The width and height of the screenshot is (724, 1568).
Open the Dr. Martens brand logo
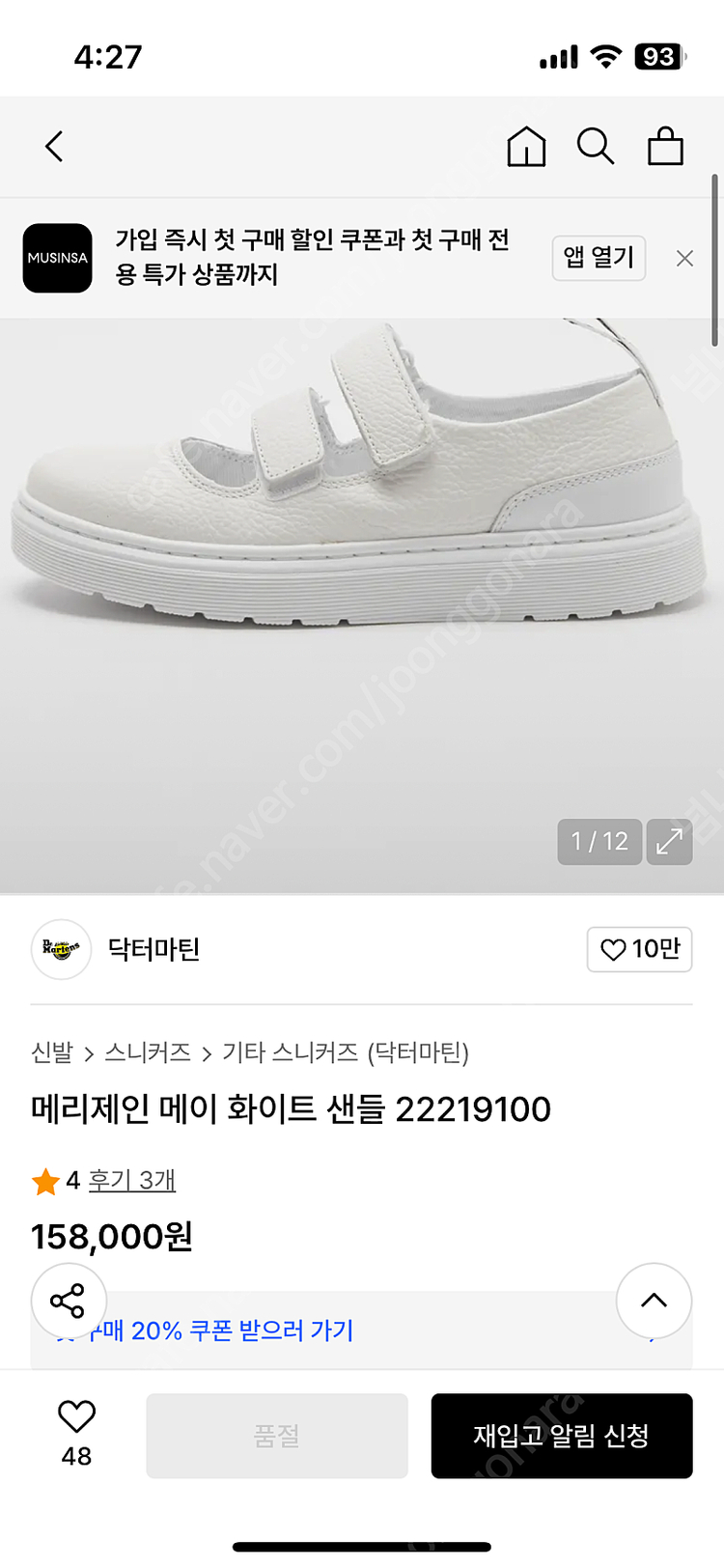click(61, 949)
